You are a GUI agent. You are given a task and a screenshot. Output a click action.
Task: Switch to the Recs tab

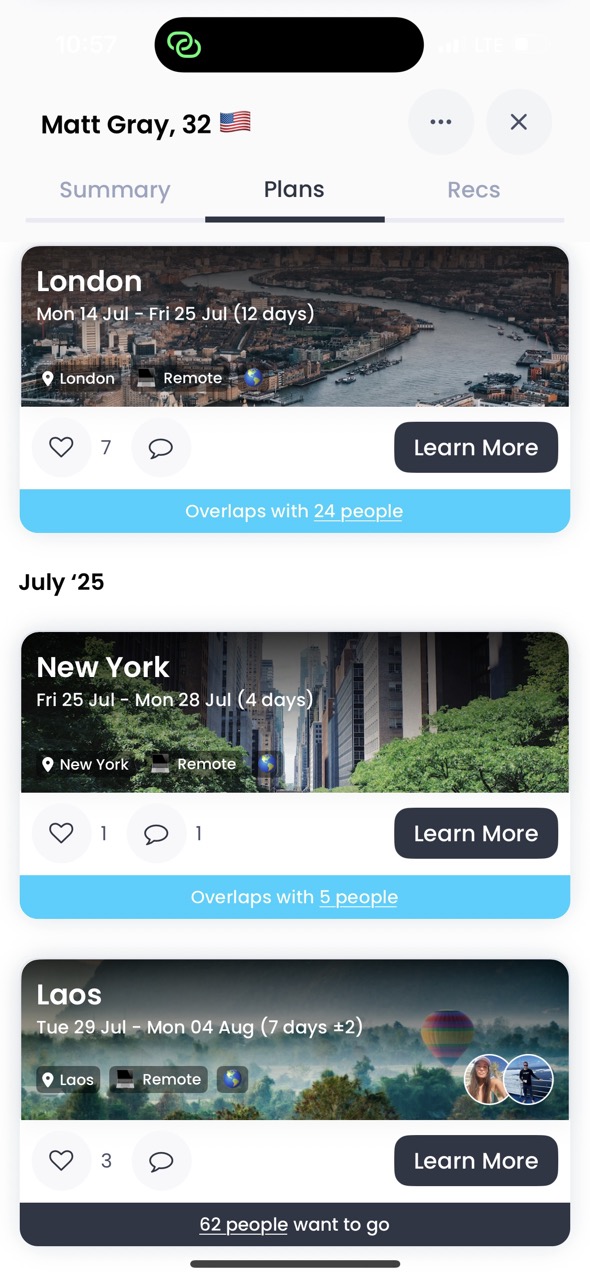coord(474,190)
